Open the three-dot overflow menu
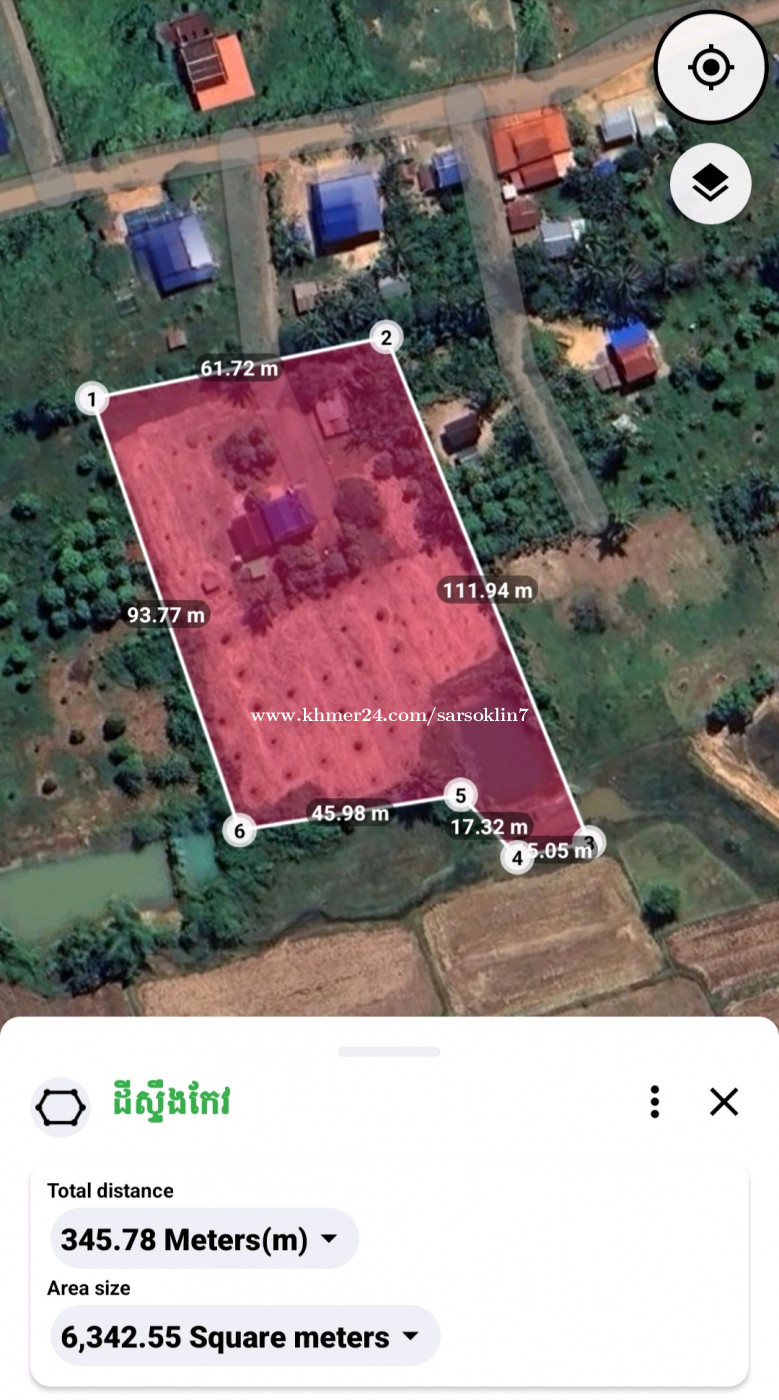779x1400 pixels. point(655,1101)
